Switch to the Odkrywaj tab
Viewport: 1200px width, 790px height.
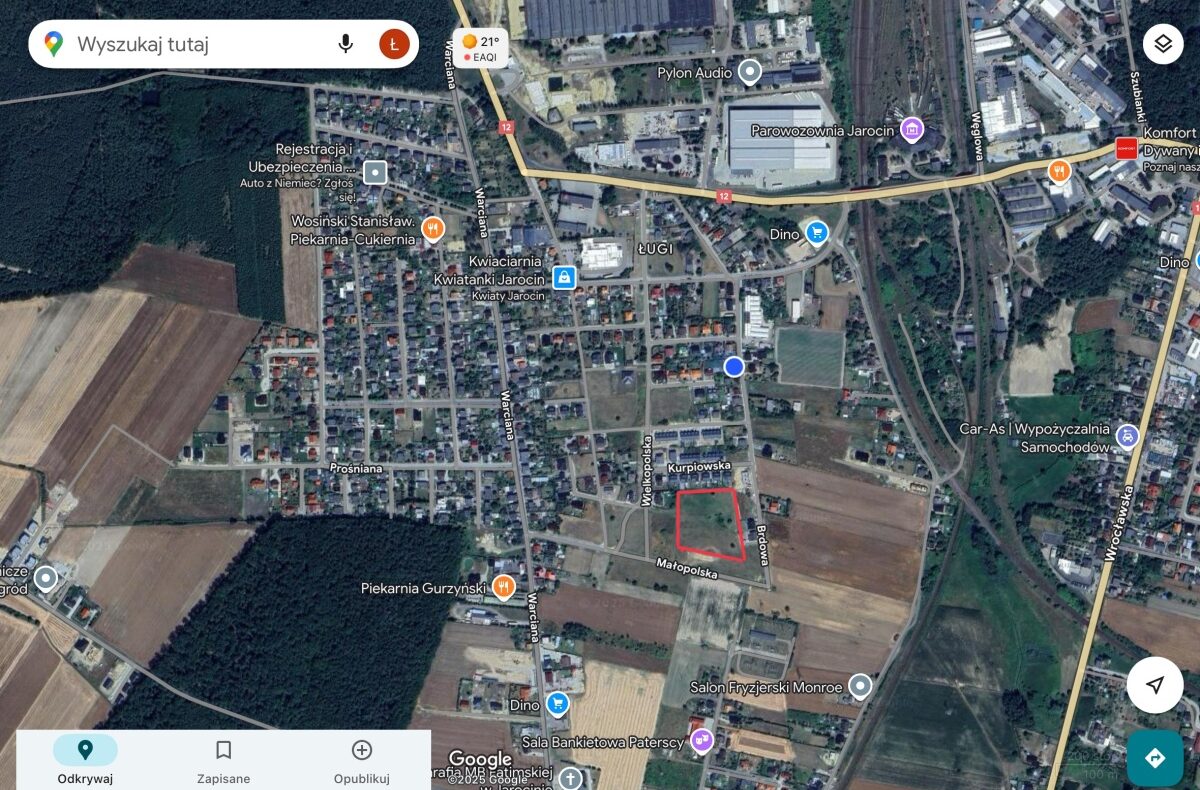click(x=85, y=761)
